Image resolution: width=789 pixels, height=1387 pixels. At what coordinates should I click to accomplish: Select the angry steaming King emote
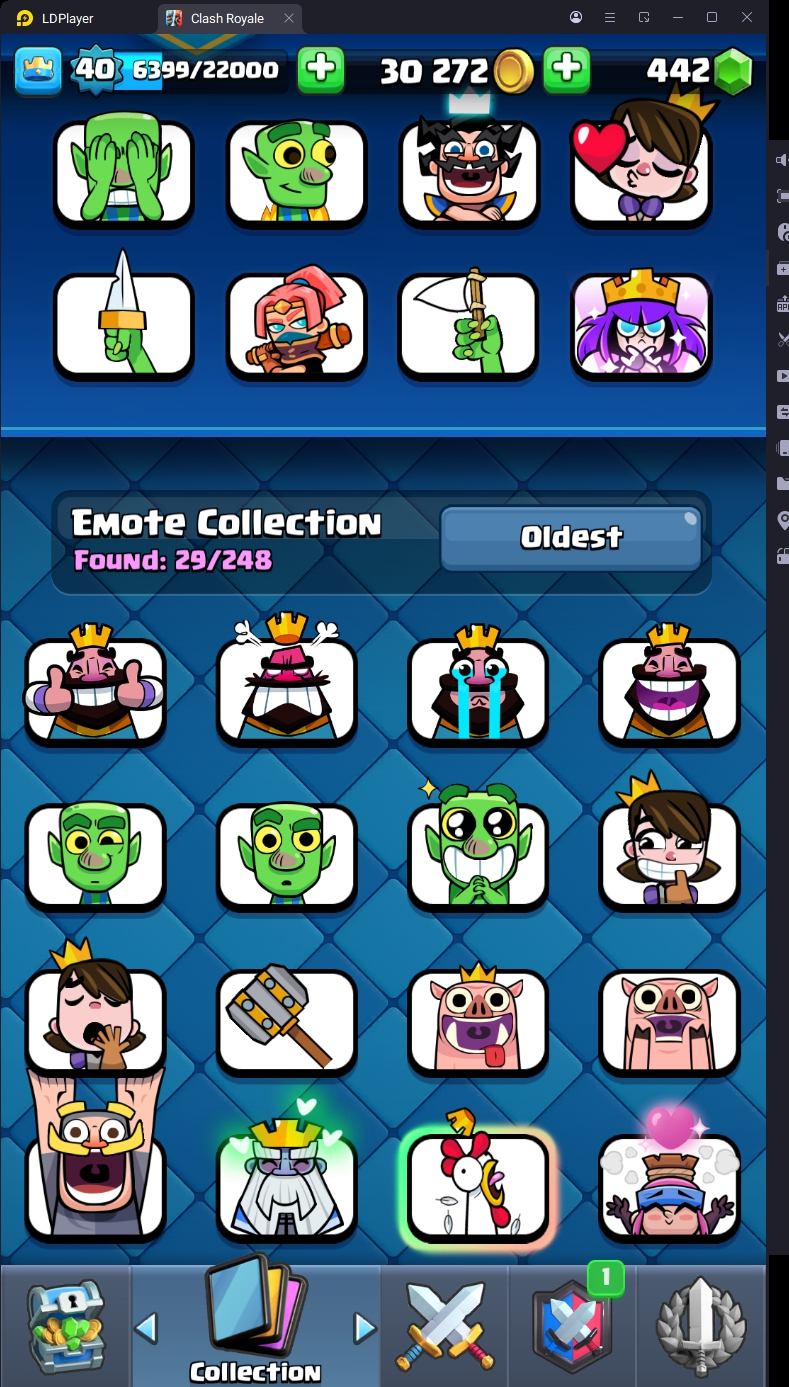[x=287, y=690]
